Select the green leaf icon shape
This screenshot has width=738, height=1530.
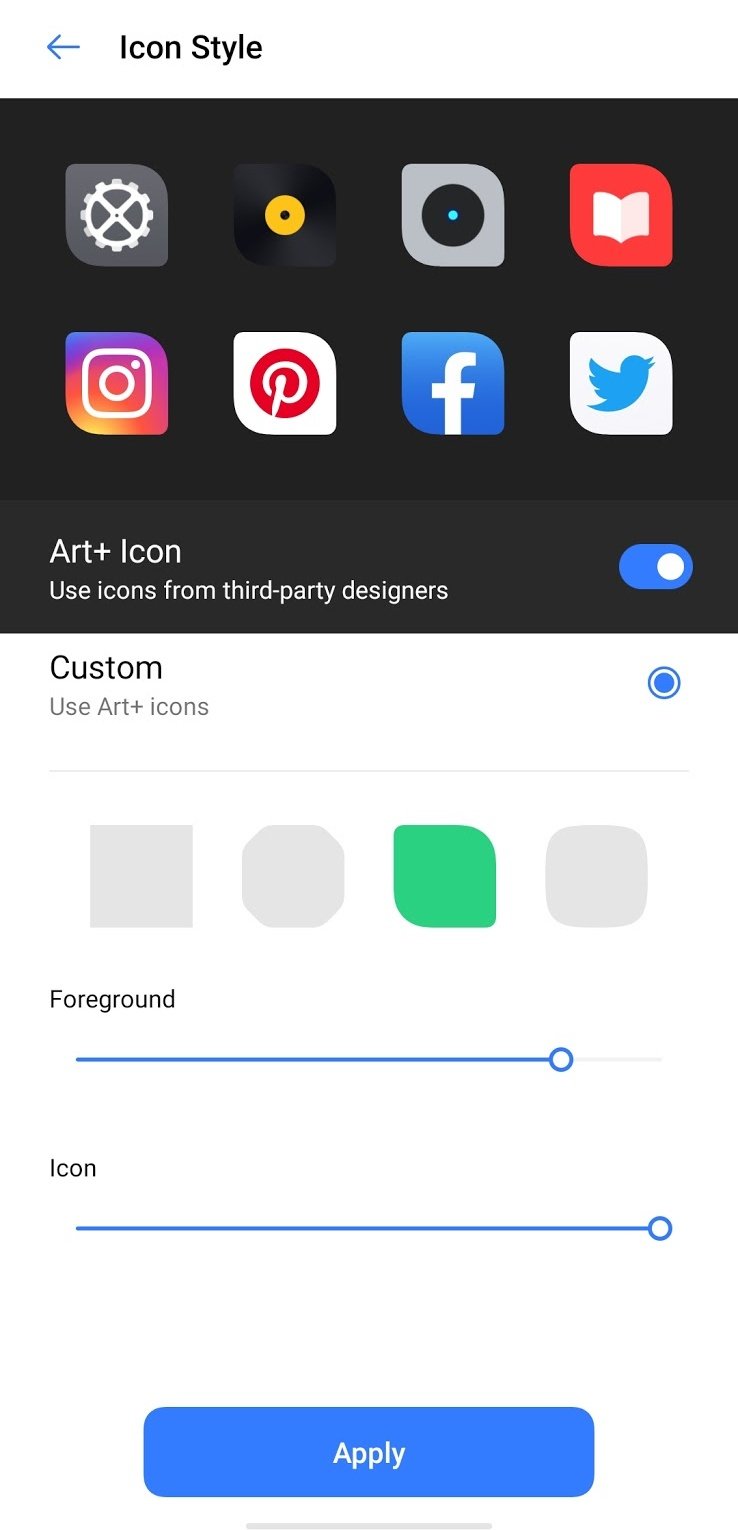point(445,876)
